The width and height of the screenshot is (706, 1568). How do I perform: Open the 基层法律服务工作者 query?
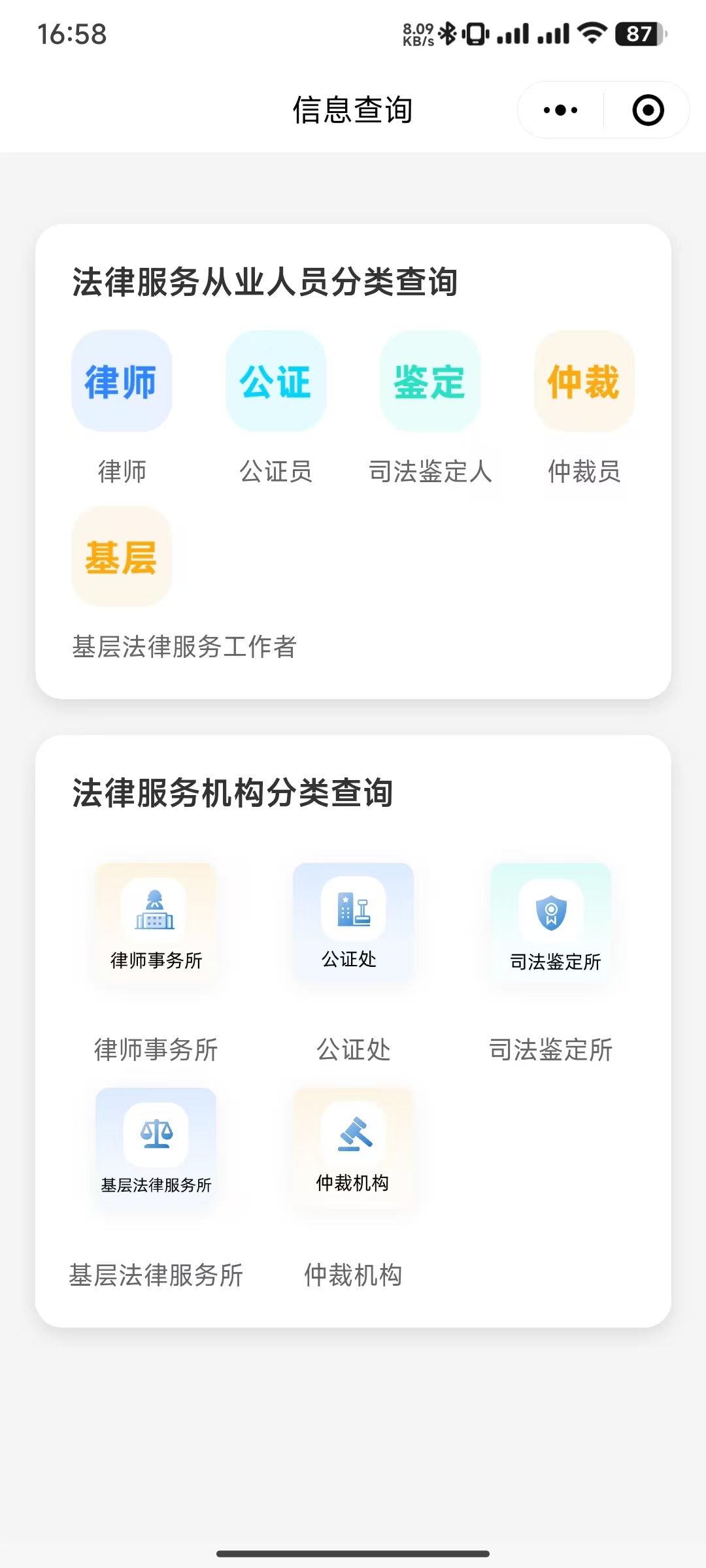coord(122,557)
